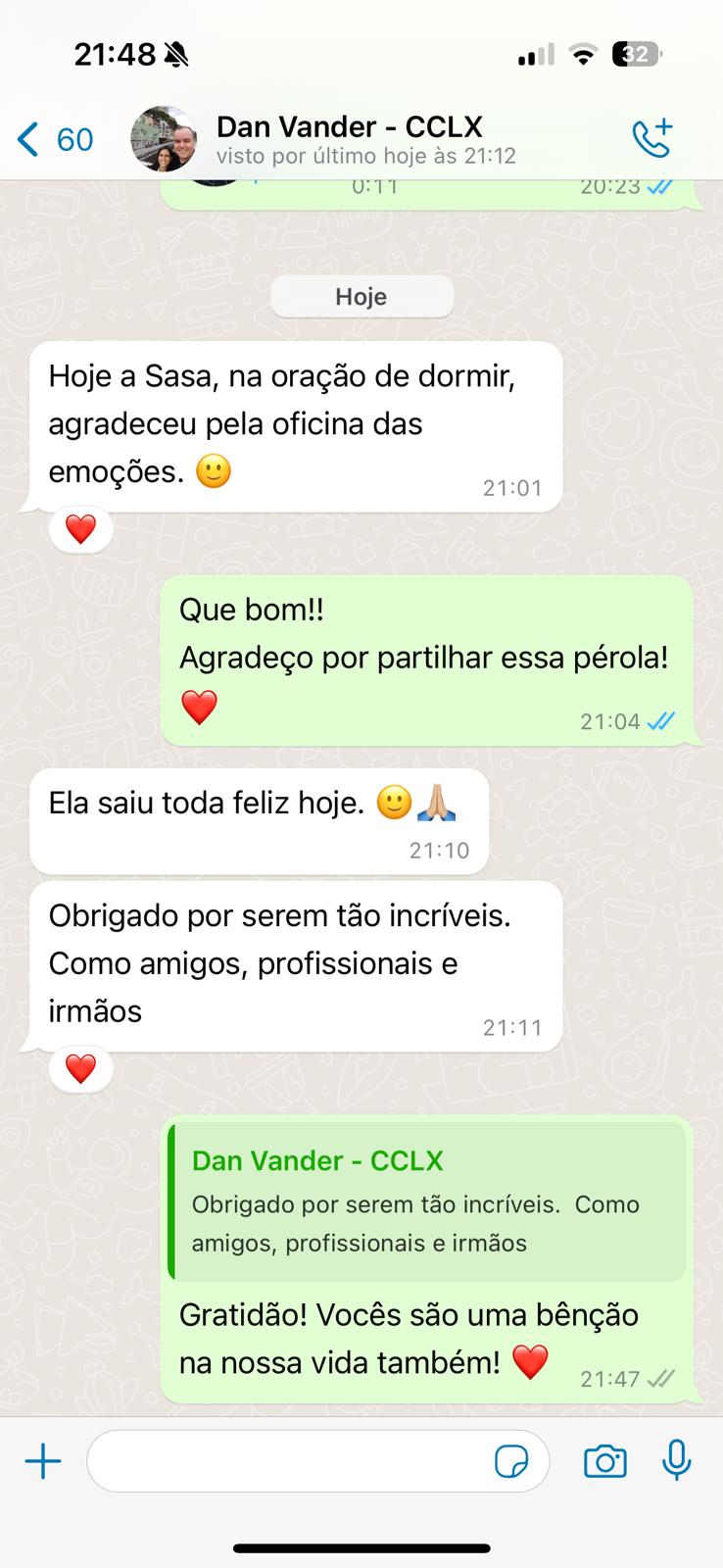View heart reaction on the 21:11 message
This screenshot has width=723, height=1568.
click(x=80, y=1069)
